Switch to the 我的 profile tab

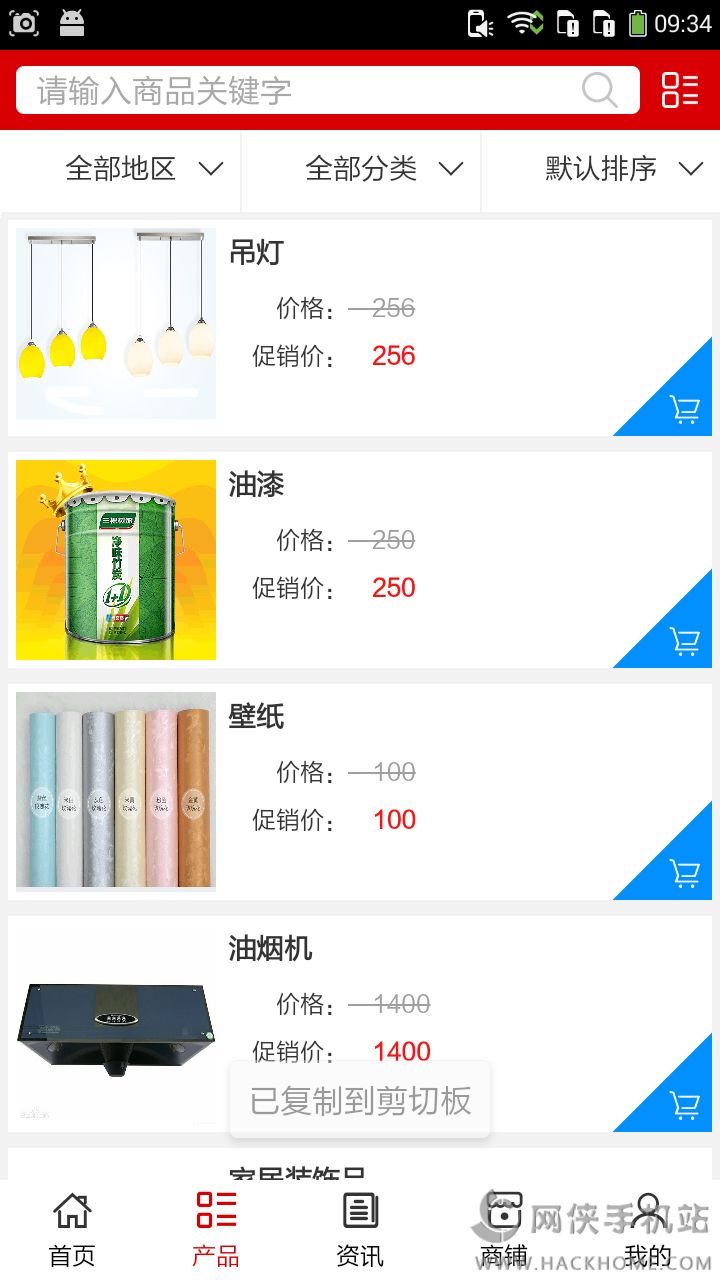pos(648,1230)
